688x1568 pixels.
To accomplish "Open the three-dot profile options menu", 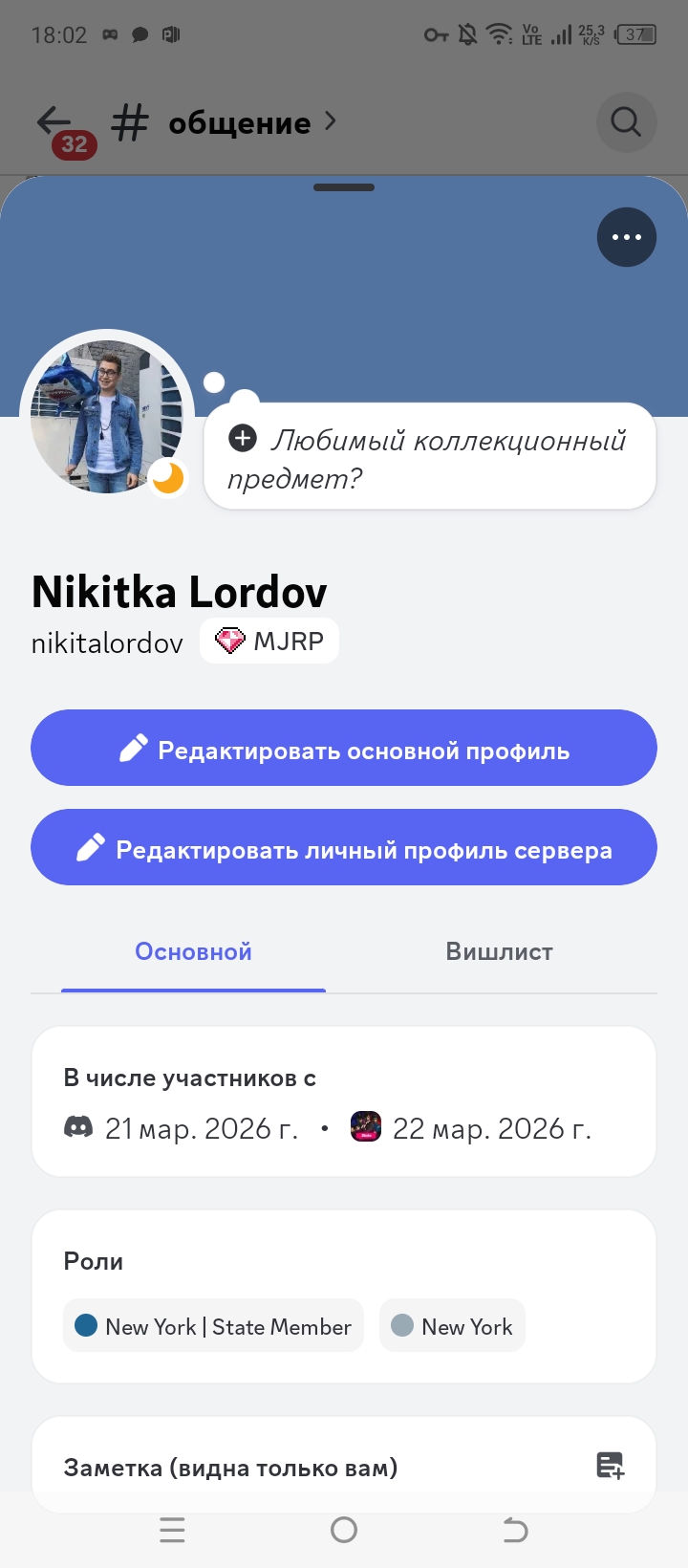I will [x=626, y=237].
